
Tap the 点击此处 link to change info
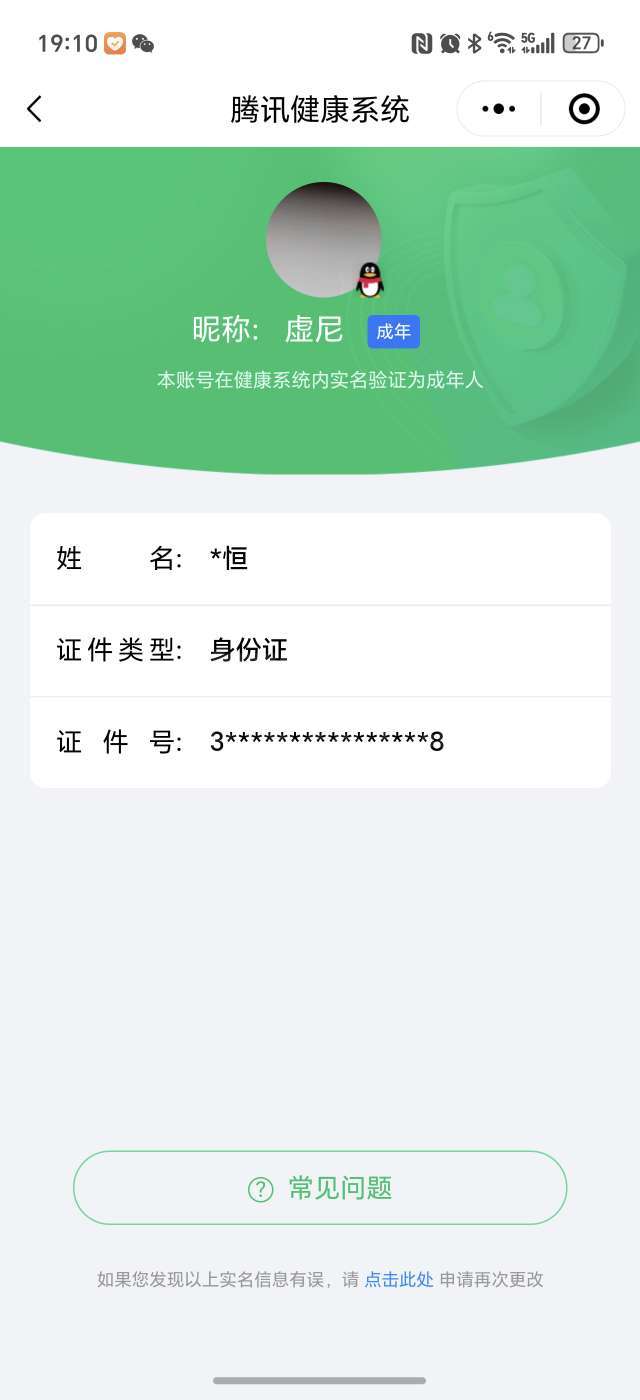tap(399, 1279)
